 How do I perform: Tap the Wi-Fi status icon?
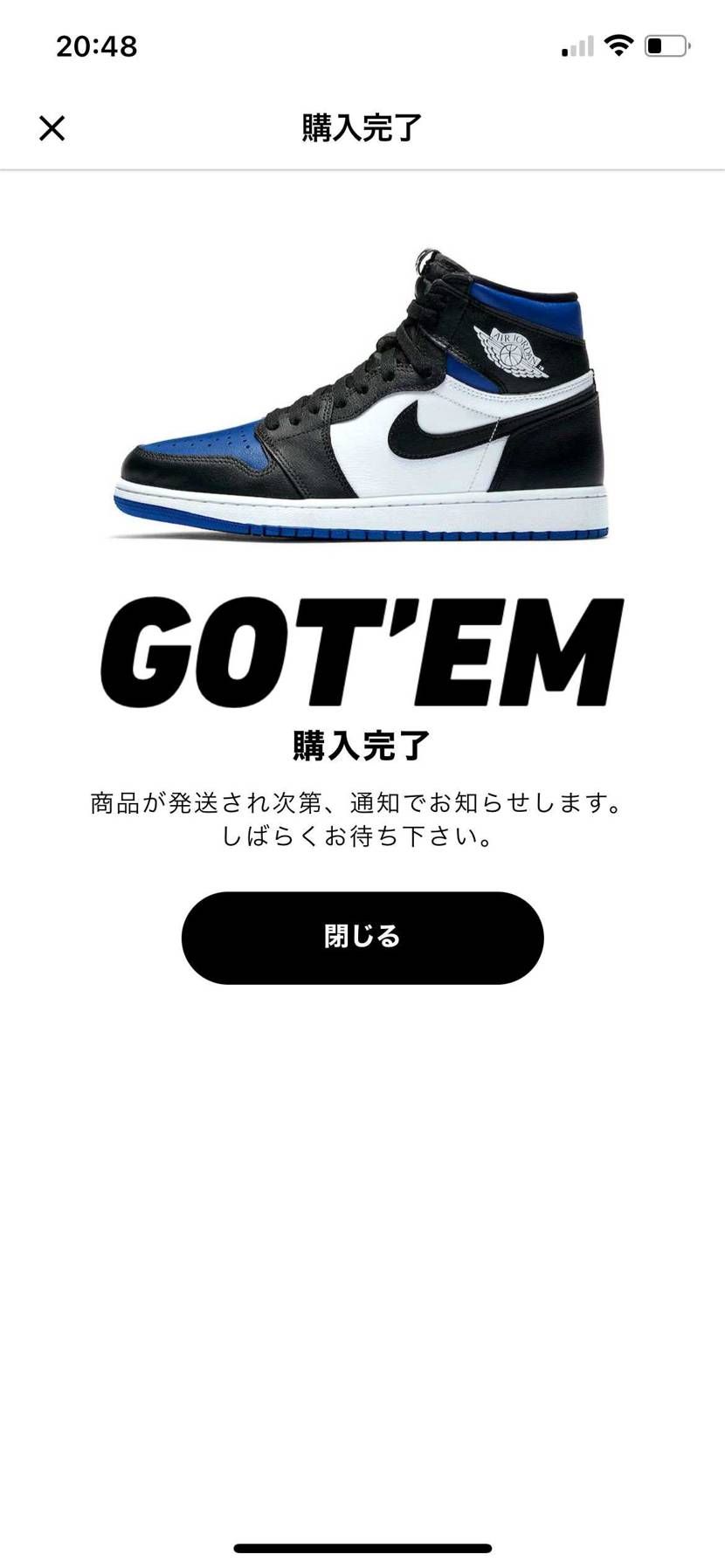(x=620, y=46)
